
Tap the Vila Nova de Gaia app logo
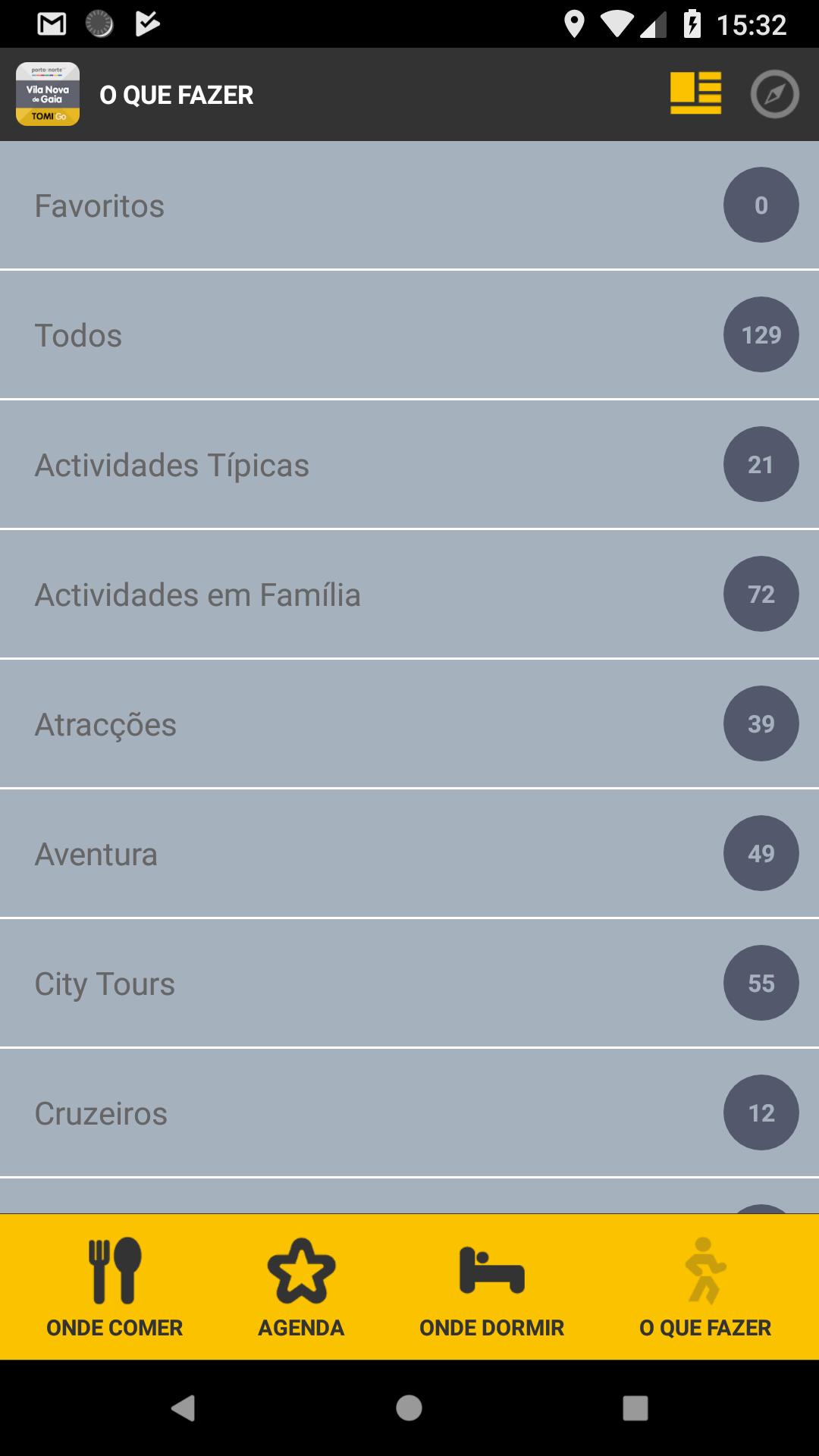click(x=48, y=94)
